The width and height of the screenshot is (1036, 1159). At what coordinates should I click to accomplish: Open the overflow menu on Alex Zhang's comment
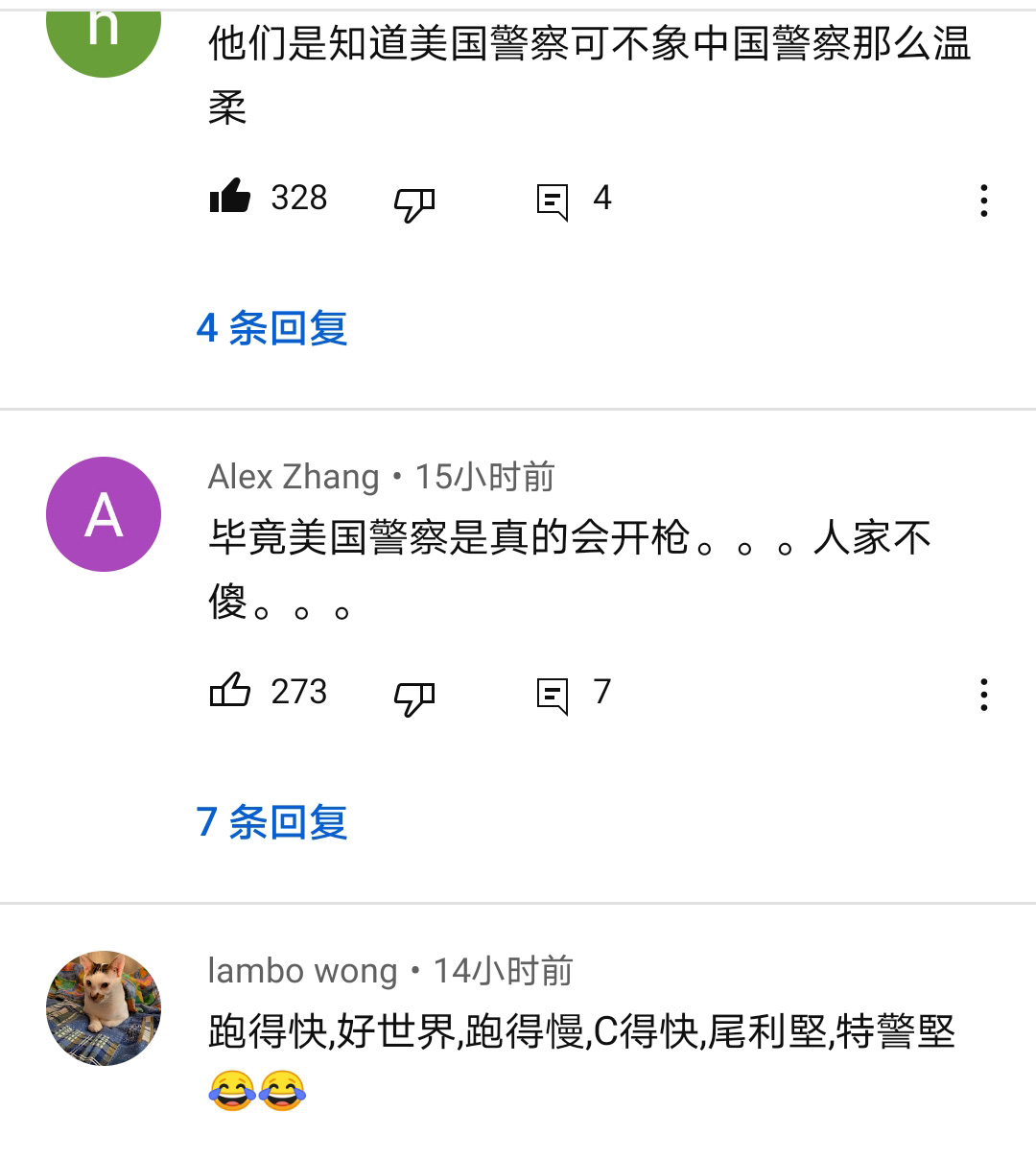pos(983,695)
